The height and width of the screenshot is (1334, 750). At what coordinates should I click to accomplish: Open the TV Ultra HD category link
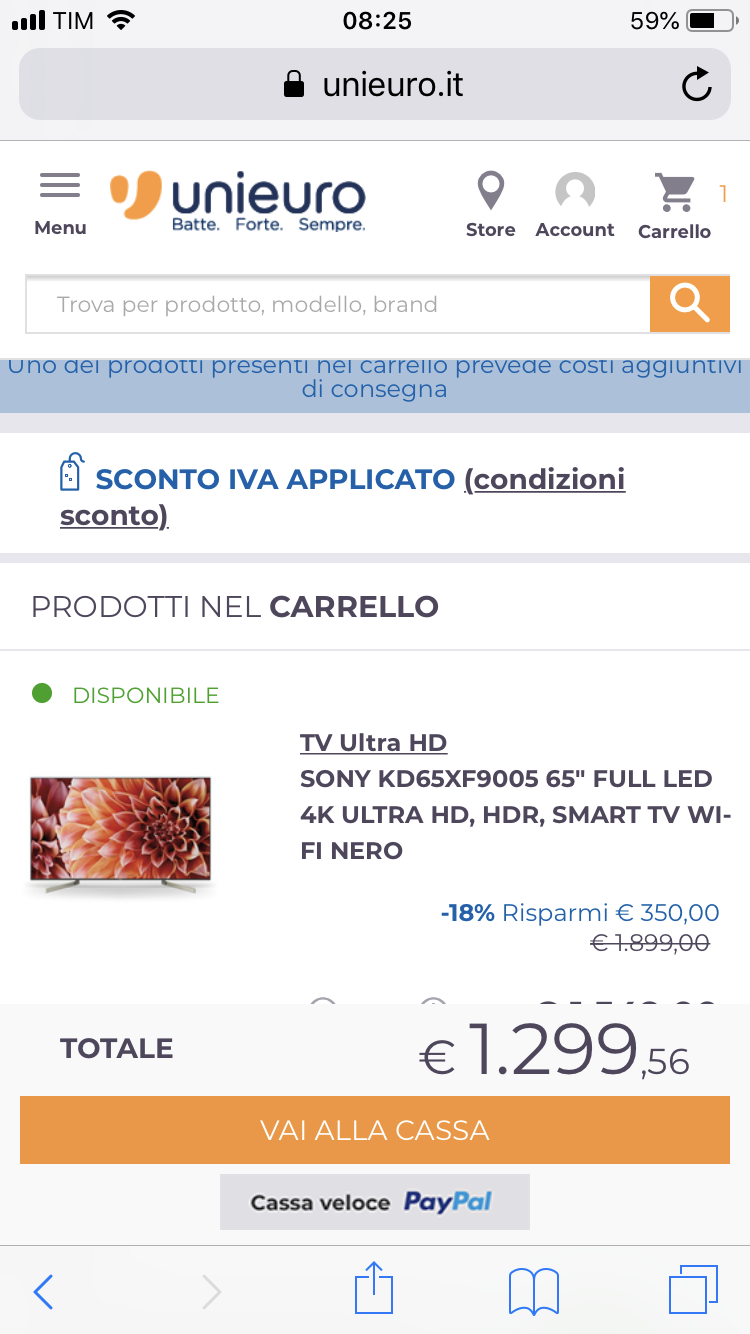(373, 743)
